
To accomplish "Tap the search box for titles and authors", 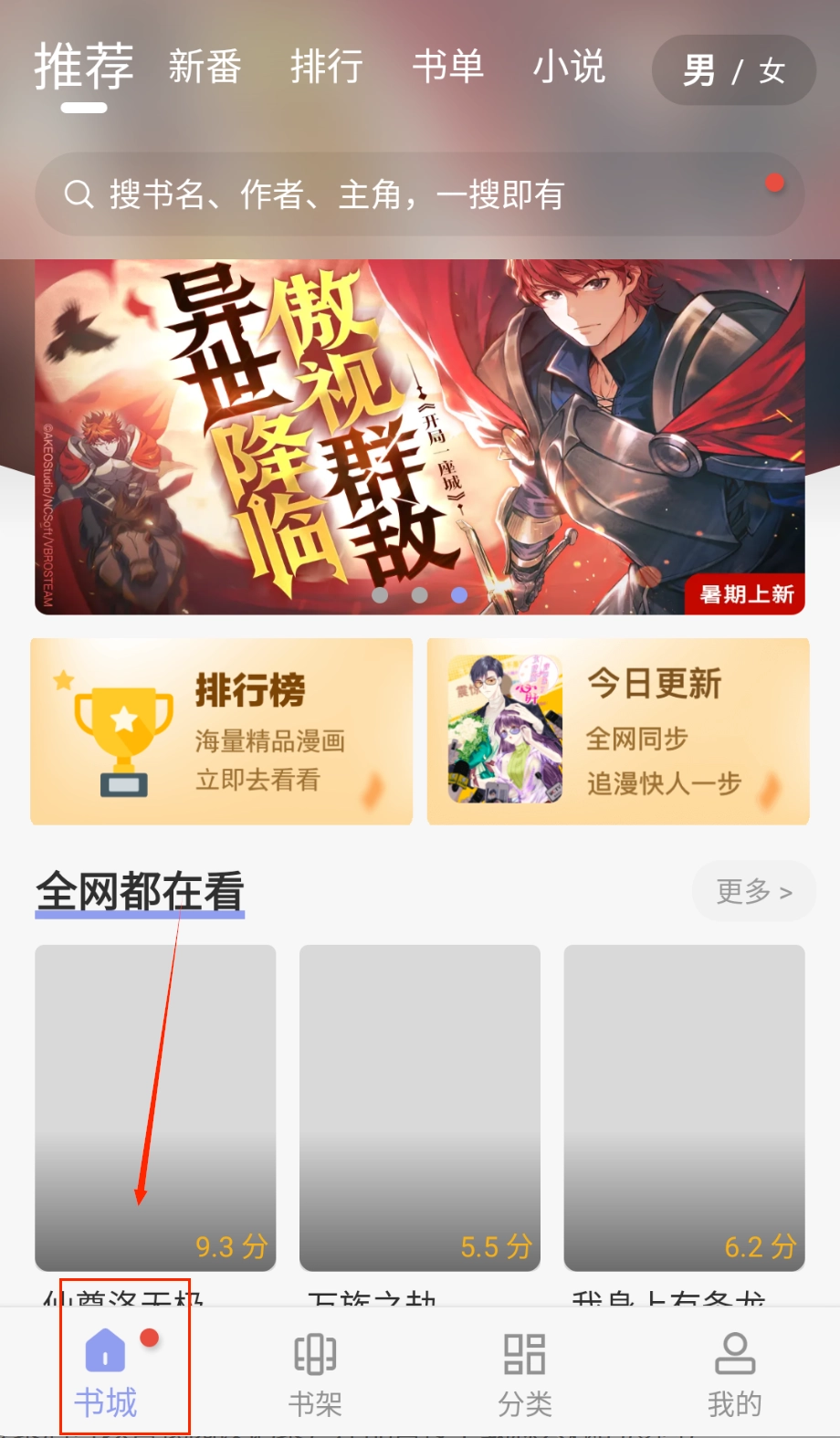I will click(419, 194).
